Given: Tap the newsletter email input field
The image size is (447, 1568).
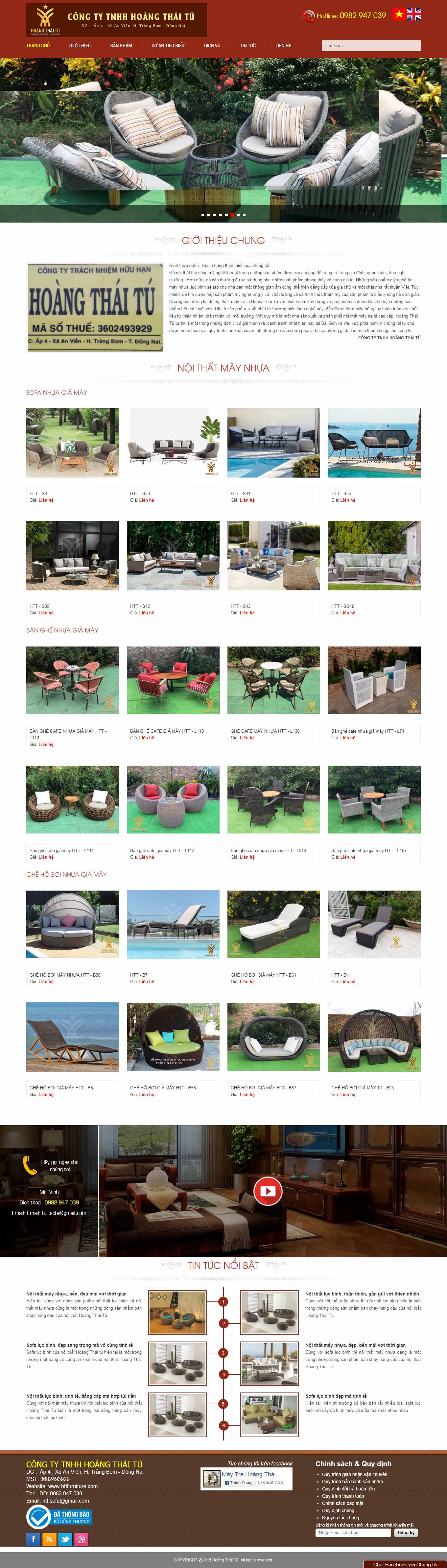Looking at the screenshot, I should (x=353, y=1533).
